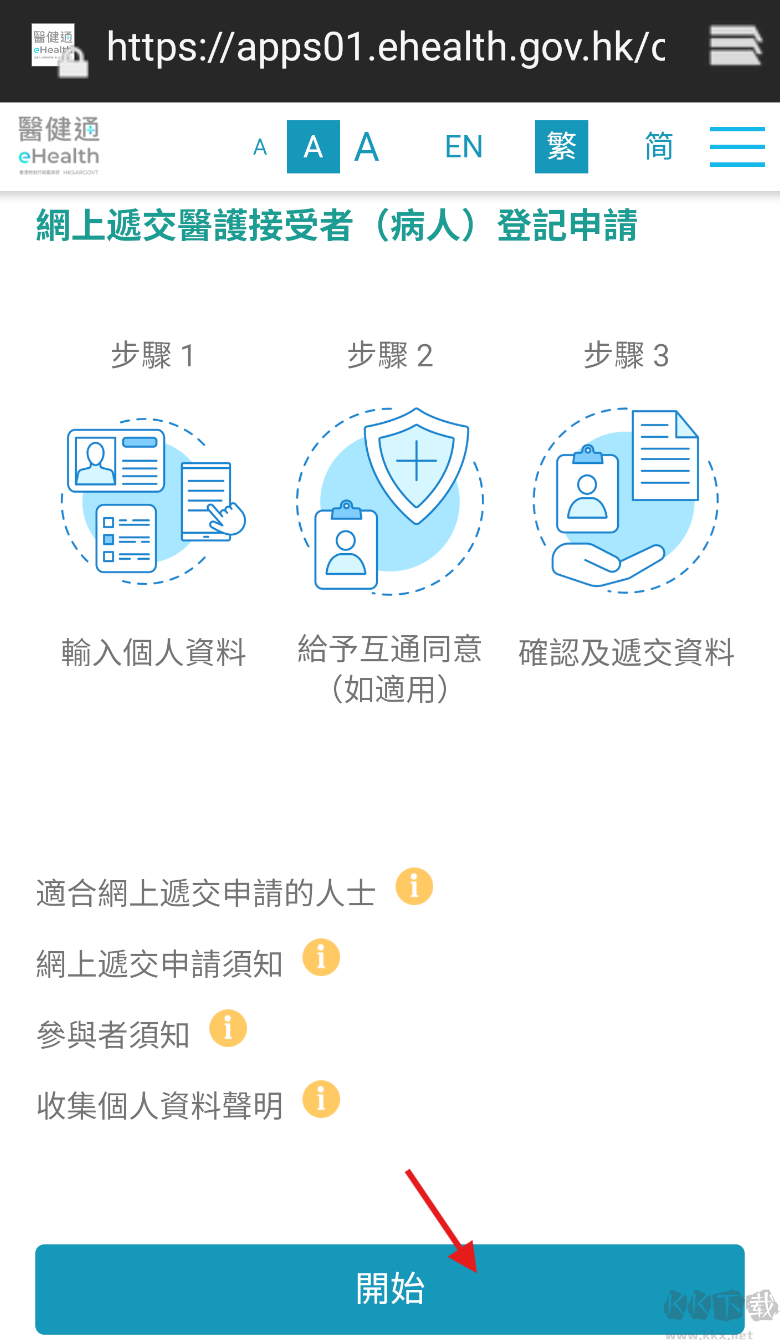
Task: Open the hamburger navigation menu
Action: pyautogui.click(x=737, y=146)
